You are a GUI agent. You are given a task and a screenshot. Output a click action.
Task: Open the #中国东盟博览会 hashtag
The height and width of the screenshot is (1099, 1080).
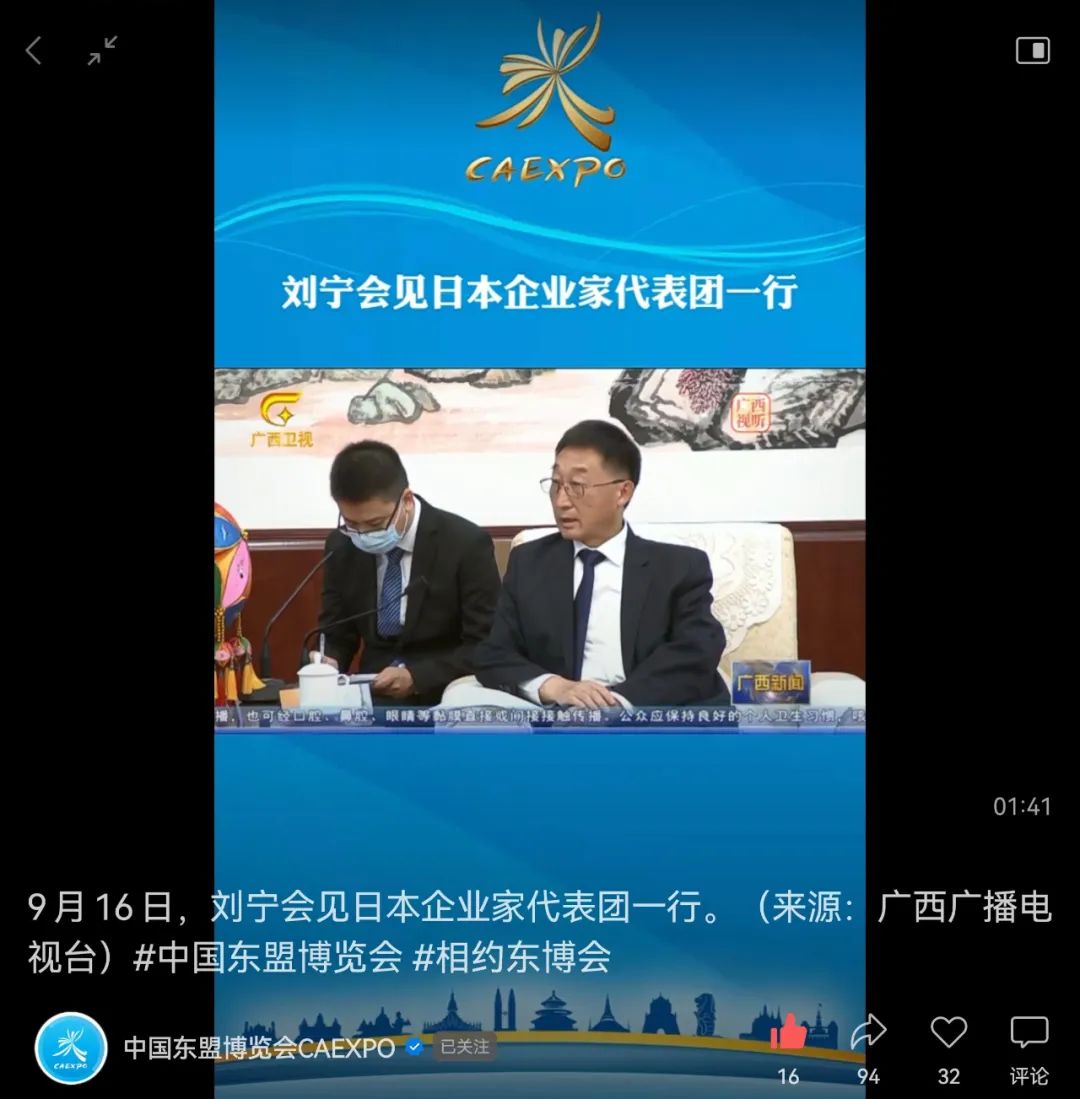[268, 957]
